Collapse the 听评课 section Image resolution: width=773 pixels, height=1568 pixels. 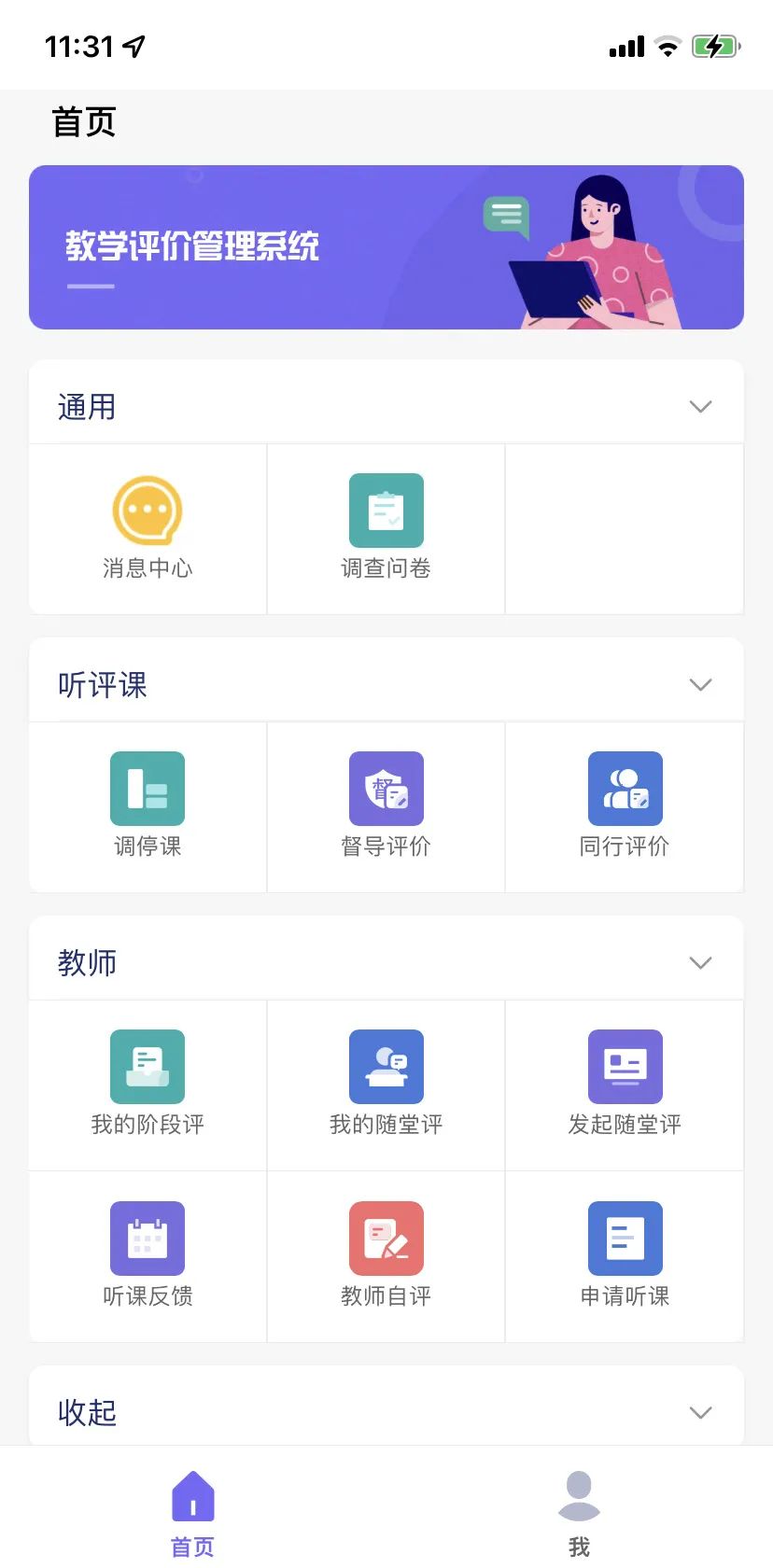(700, 685)
